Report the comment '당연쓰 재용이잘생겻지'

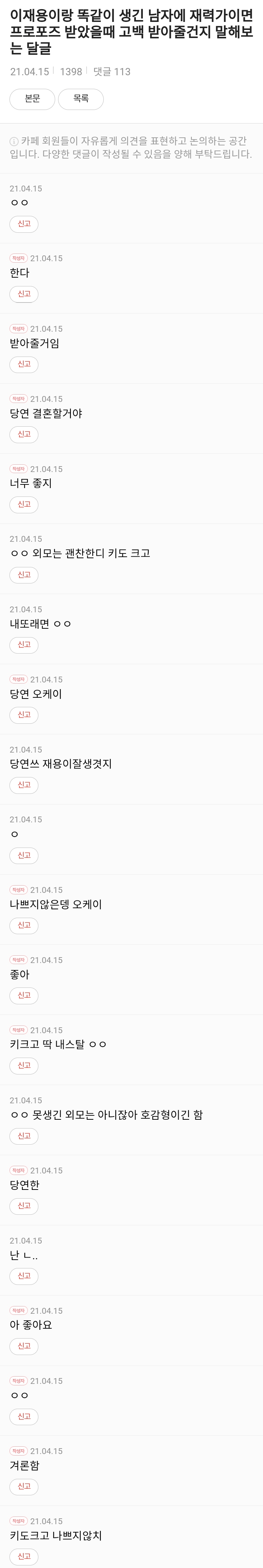pyautogui.click(x=24, y=785)
